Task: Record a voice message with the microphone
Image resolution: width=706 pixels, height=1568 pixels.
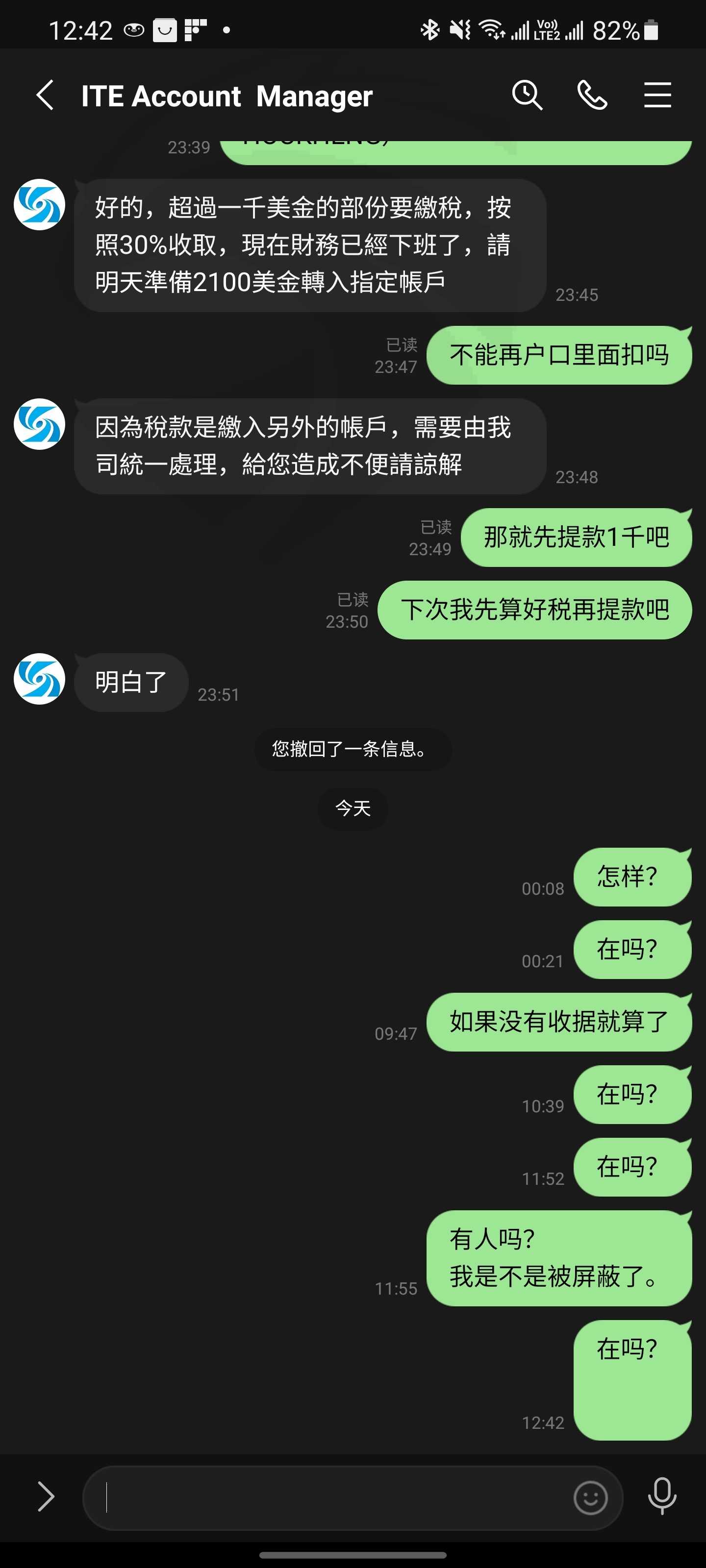Action: [662, 1497]
